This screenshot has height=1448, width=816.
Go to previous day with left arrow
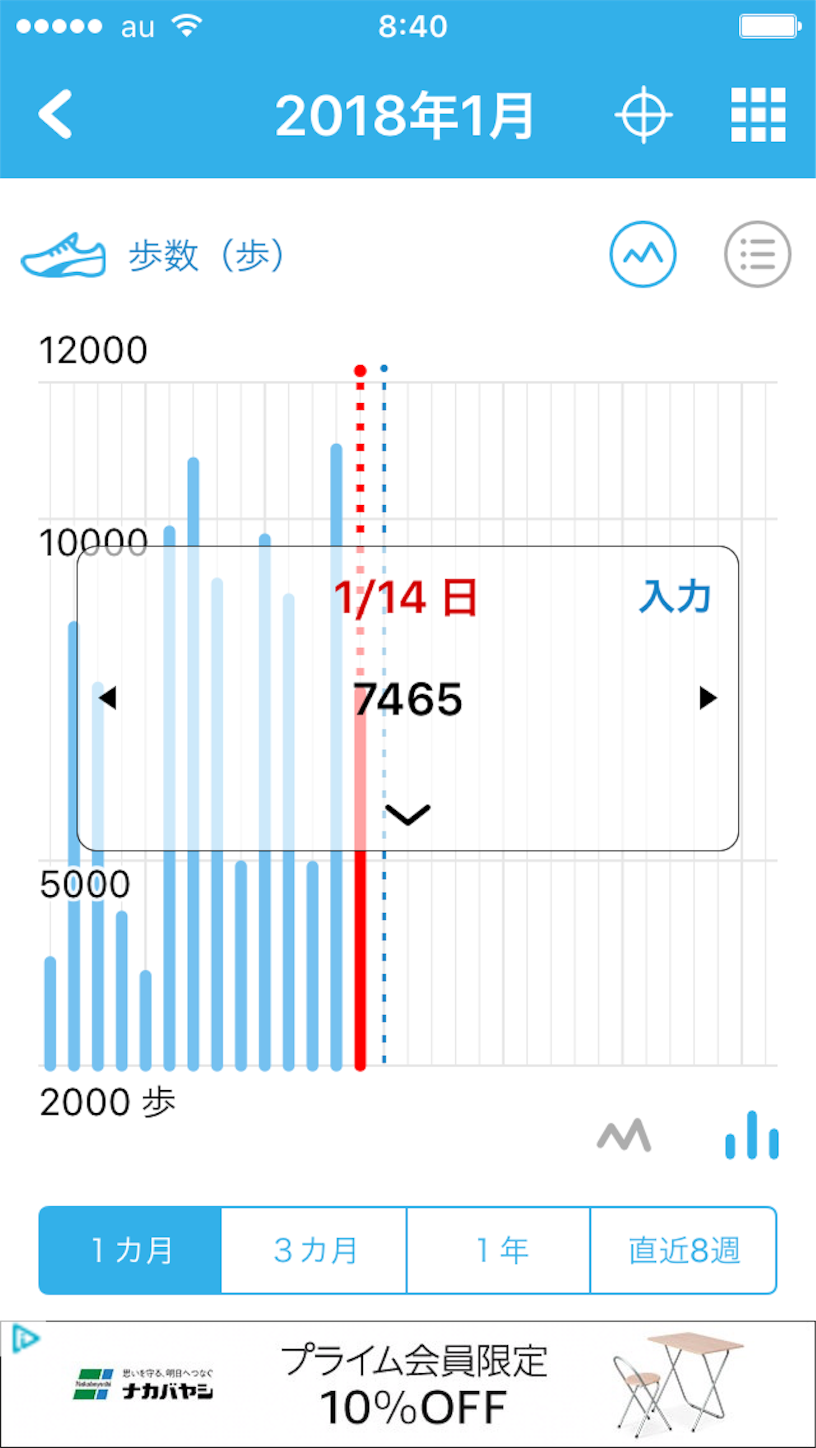point(108,698)
